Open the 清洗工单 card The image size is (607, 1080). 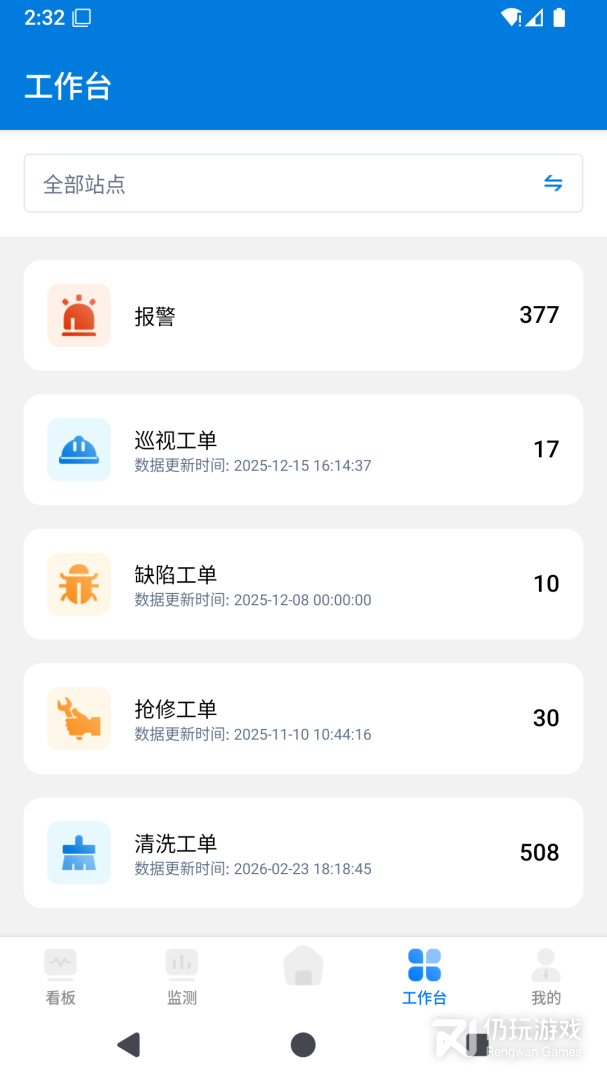click(x=303, y=852)
